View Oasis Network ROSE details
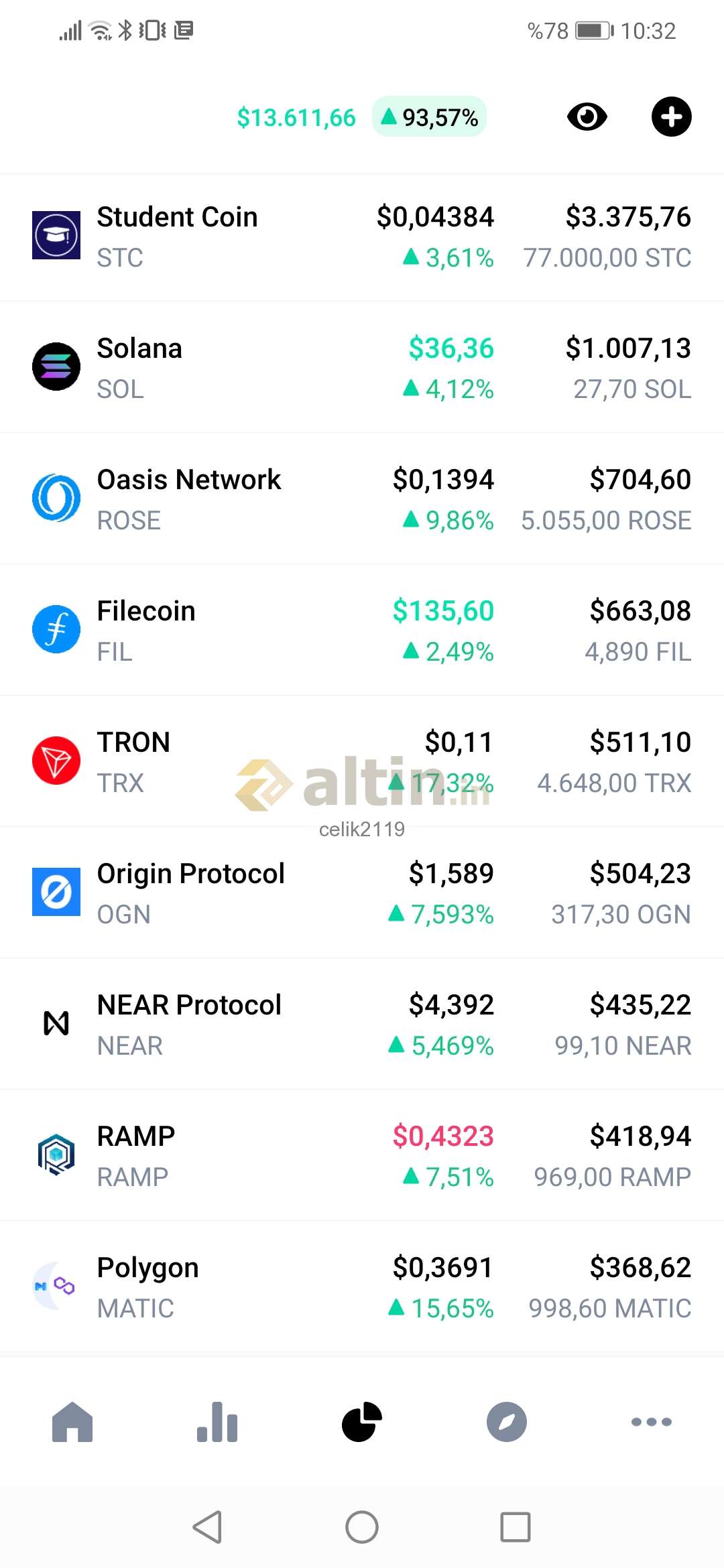 point(362,499)
